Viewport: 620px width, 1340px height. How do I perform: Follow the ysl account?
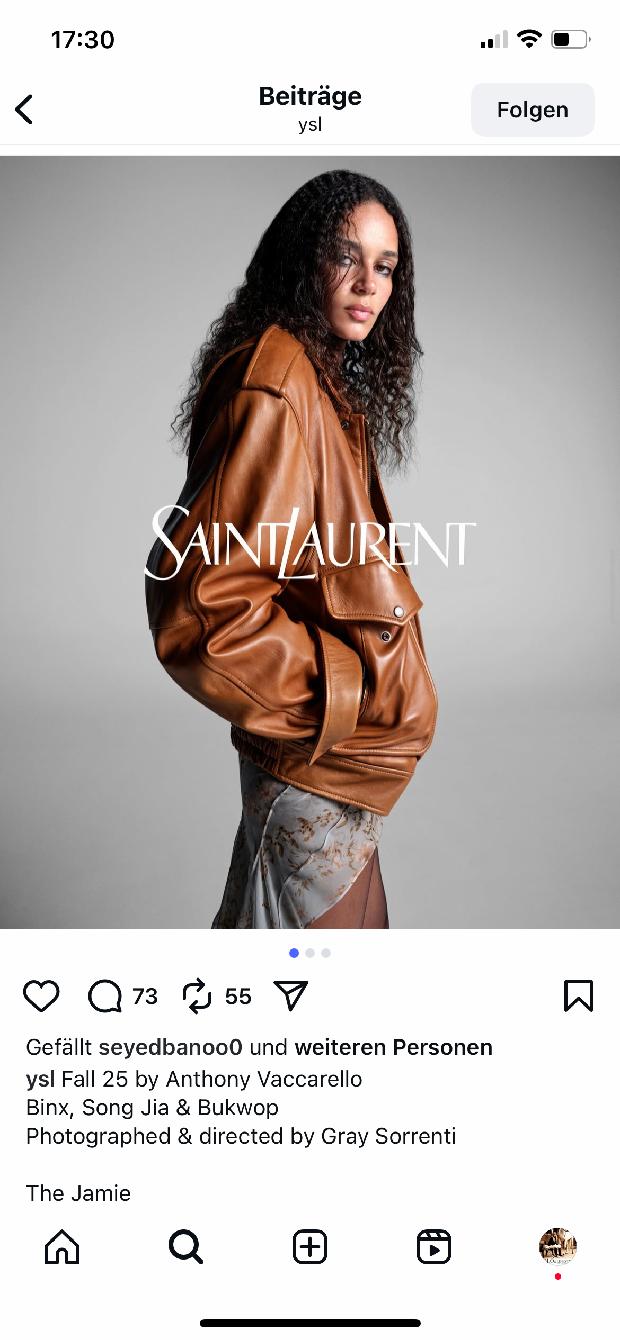pyautogui.click(x=532, y=110)
